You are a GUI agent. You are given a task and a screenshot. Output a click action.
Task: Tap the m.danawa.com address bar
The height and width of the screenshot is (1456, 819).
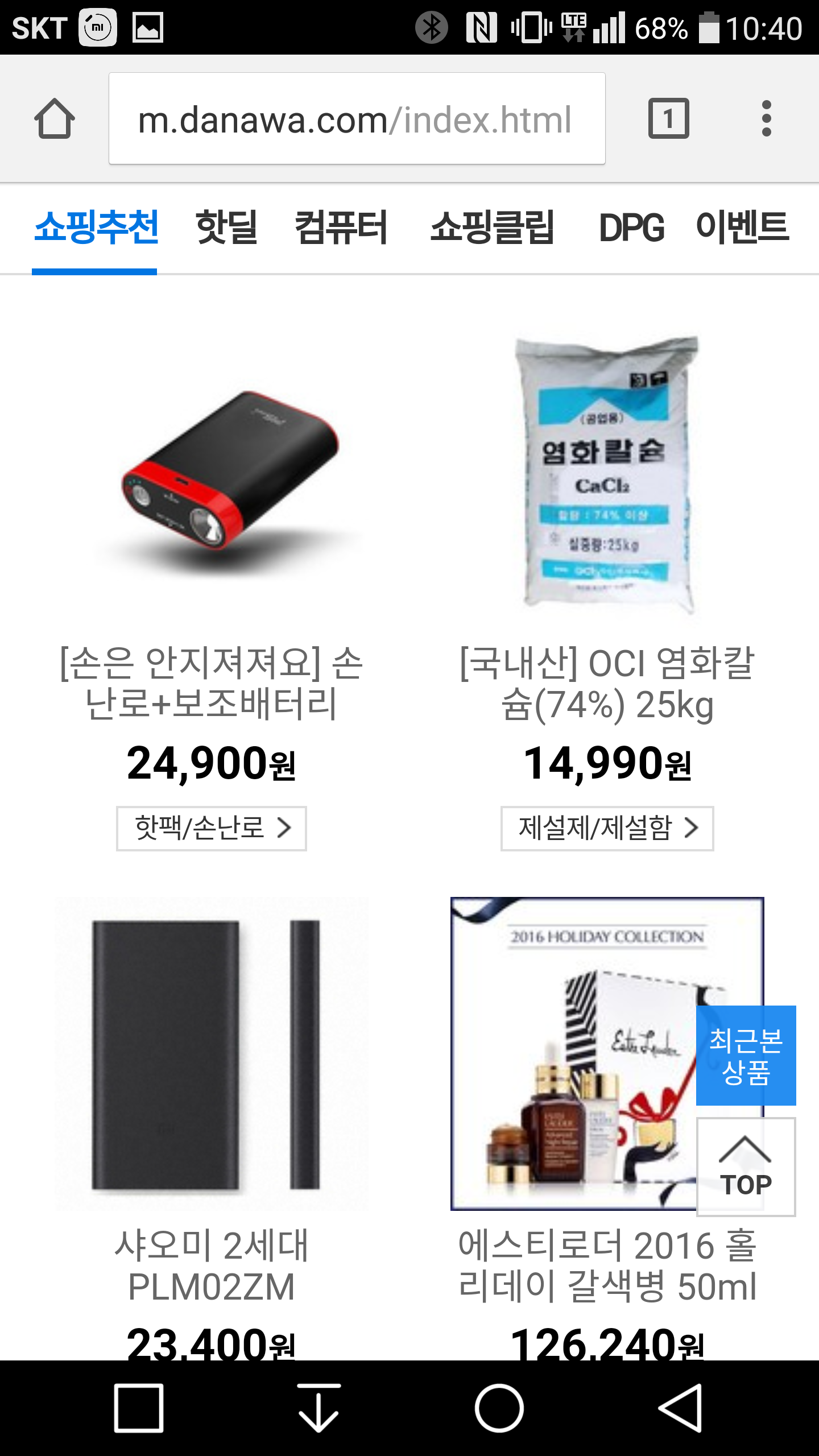[x=357, y=118]
